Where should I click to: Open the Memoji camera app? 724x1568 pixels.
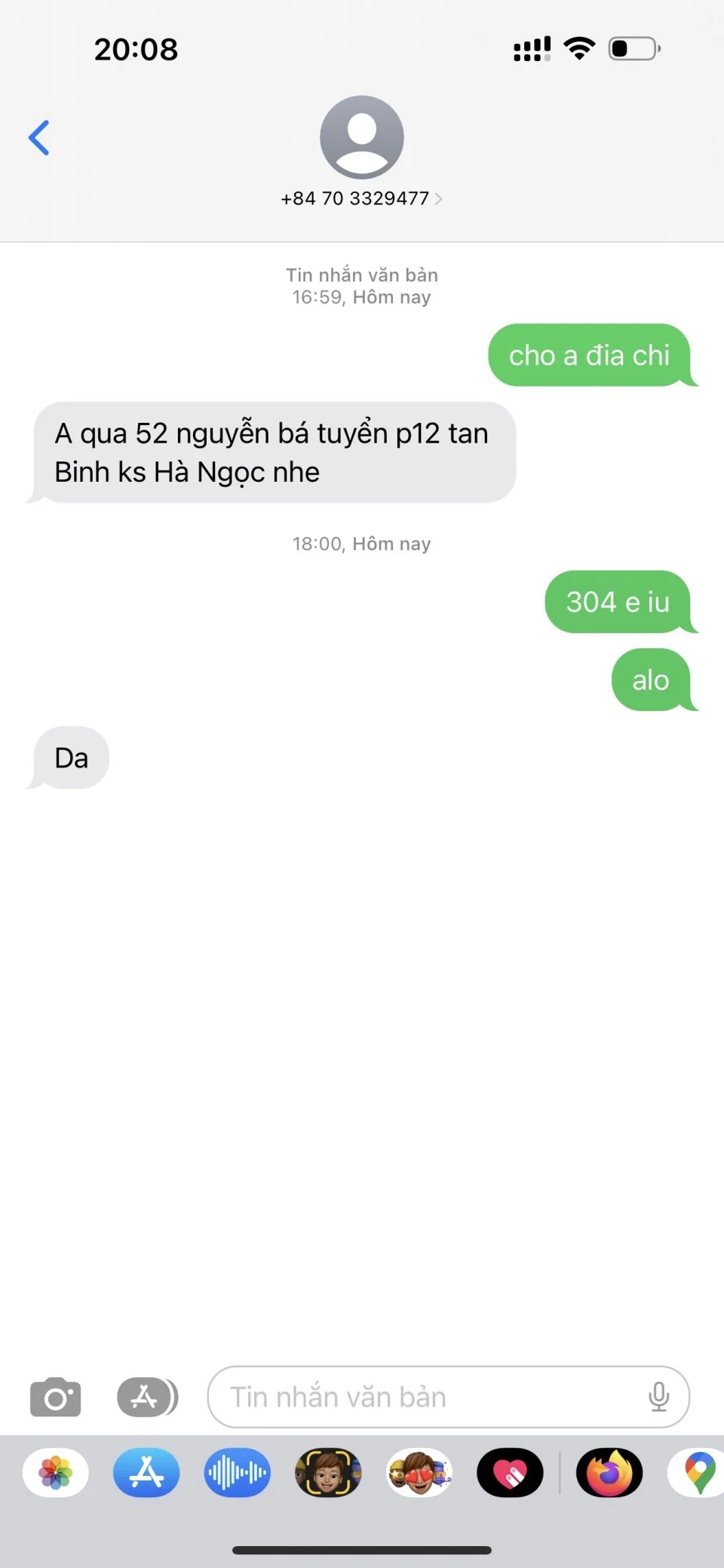coord(328,1472)
